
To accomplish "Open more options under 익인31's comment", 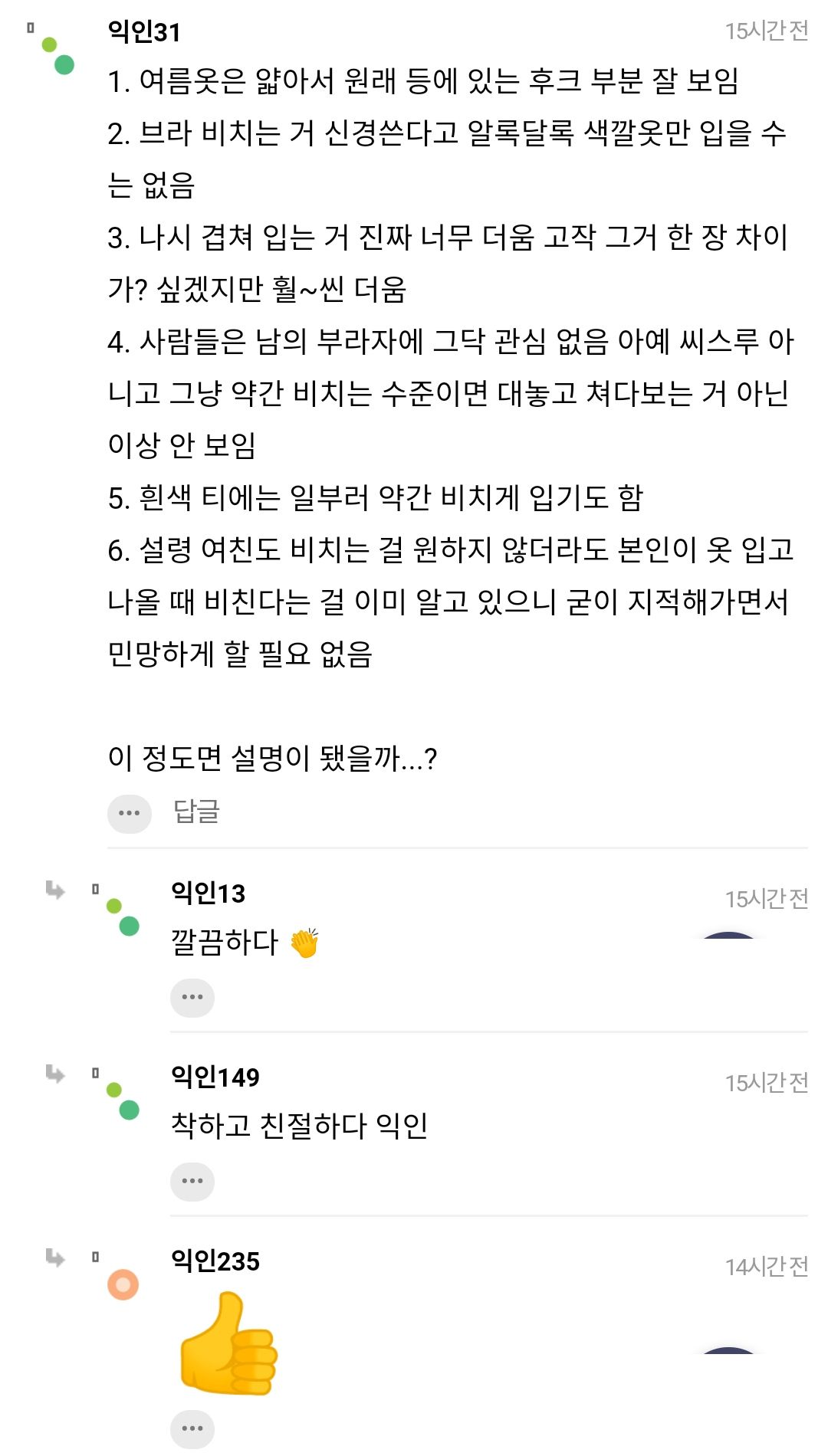I will [129, 813].
